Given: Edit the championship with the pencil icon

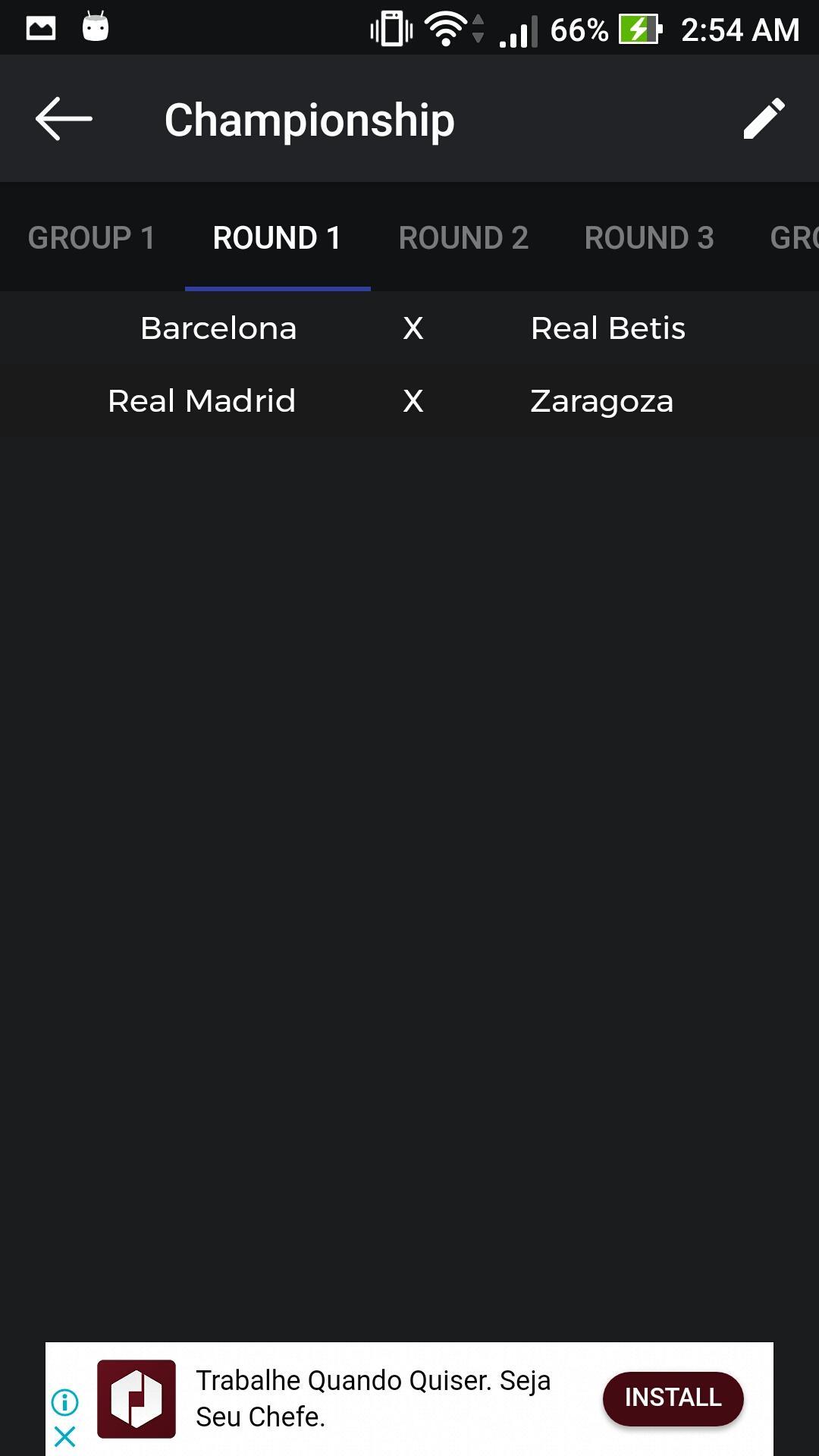Looking at the screenshot, I should click(764, 119).
